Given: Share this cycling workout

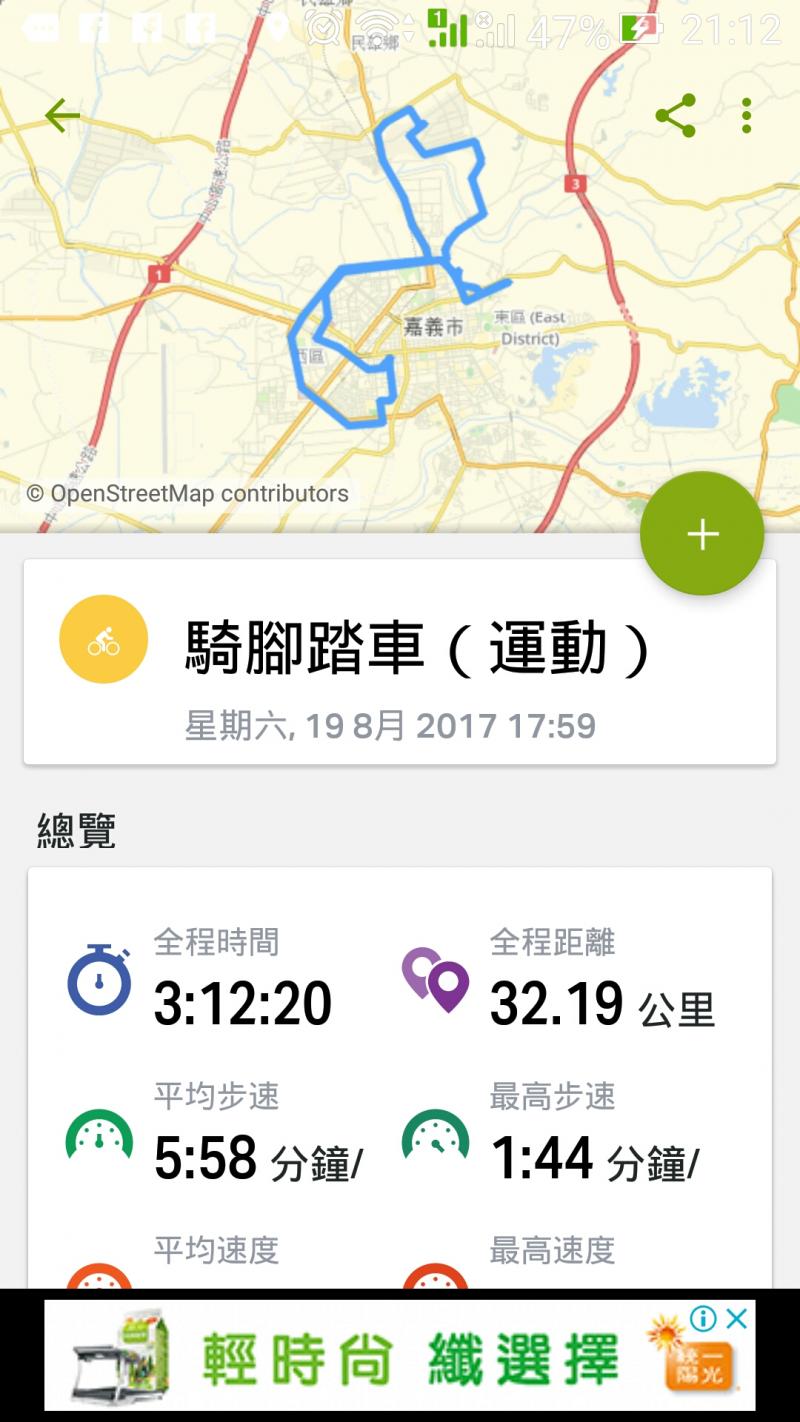Looking at the screenshot, I should tap(675, 116).
